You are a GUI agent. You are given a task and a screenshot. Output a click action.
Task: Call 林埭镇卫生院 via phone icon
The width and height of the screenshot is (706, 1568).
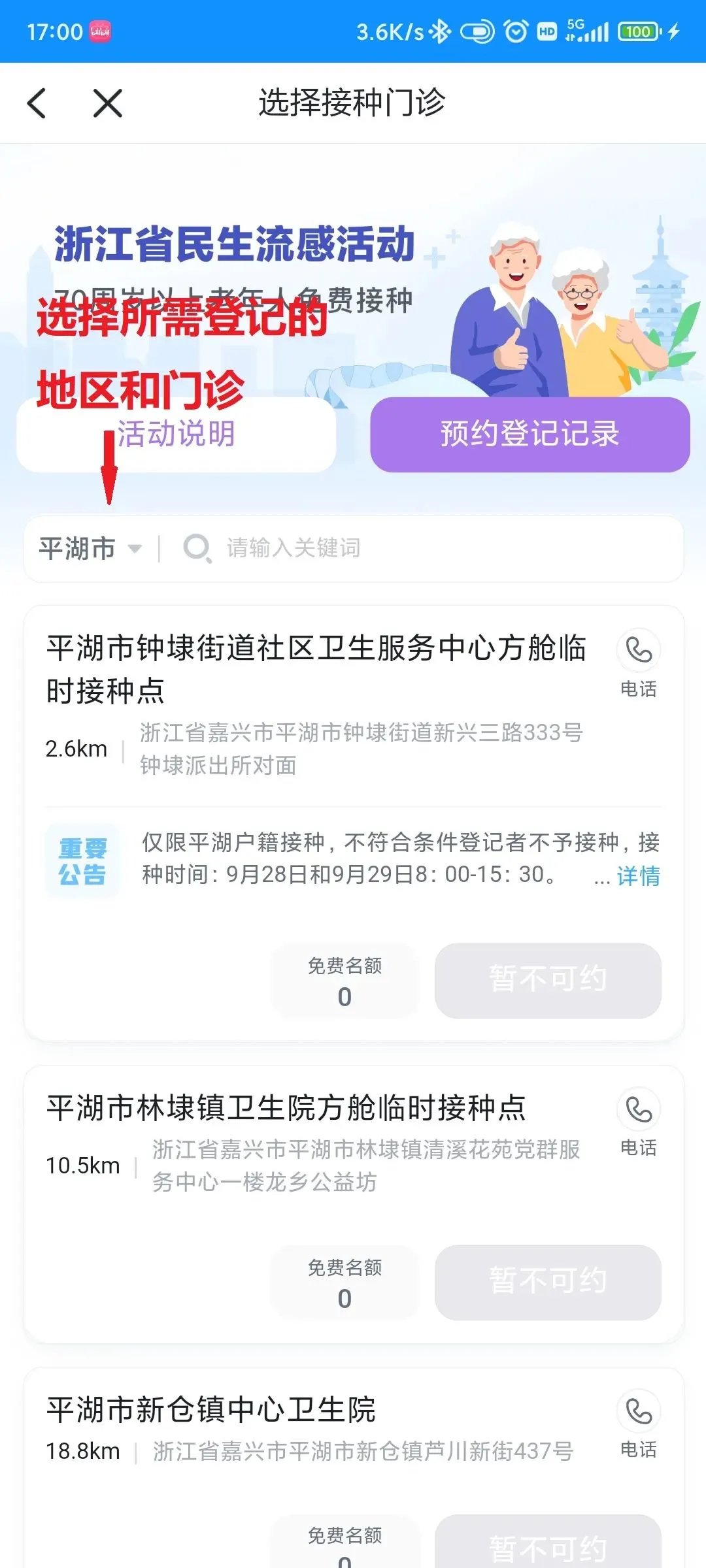coord(638,1110)
